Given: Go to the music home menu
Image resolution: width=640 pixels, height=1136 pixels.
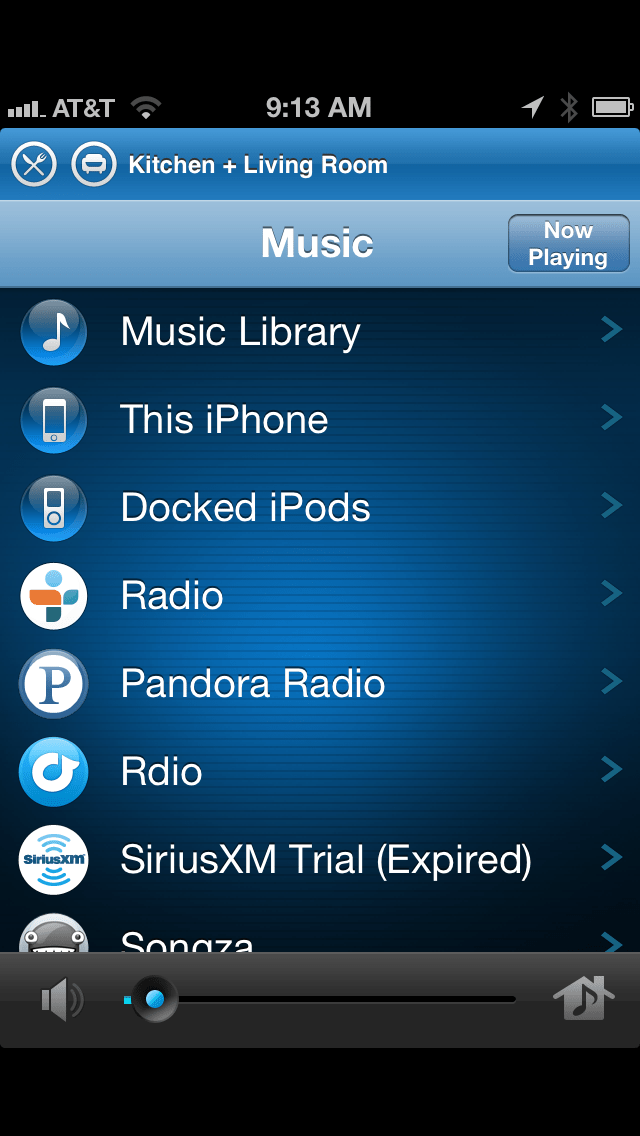Looking at the screenshot, I should click(582, 999).
